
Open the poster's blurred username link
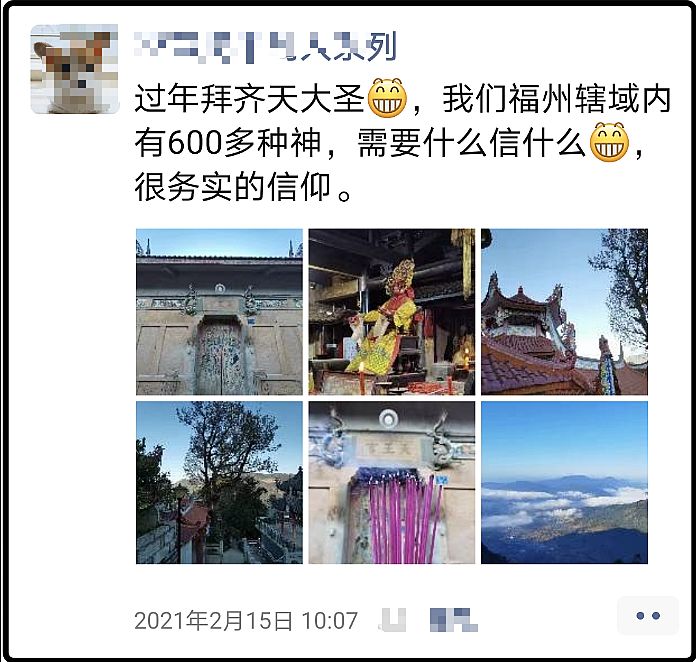coord(266,45)
